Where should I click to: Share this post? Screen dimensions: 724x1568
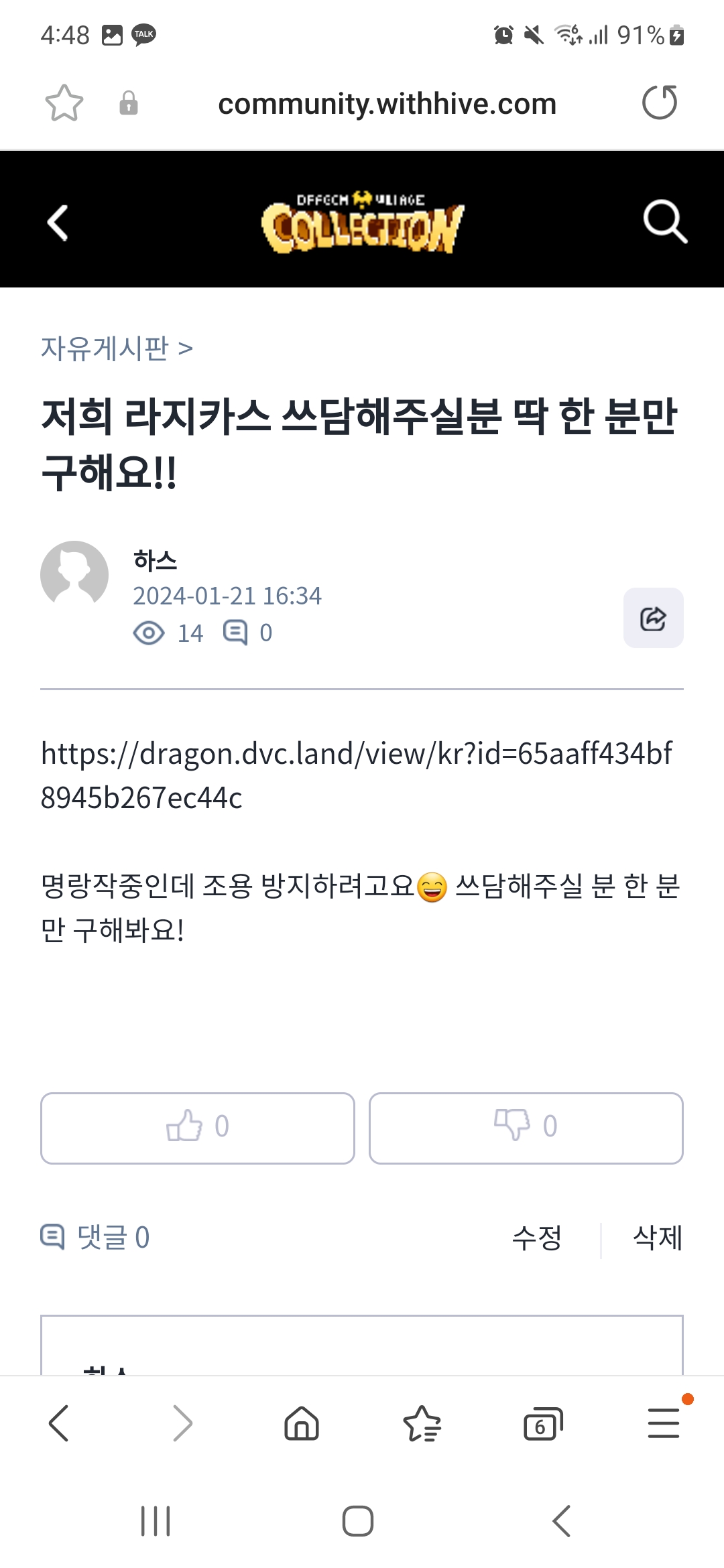click(653, 618)
